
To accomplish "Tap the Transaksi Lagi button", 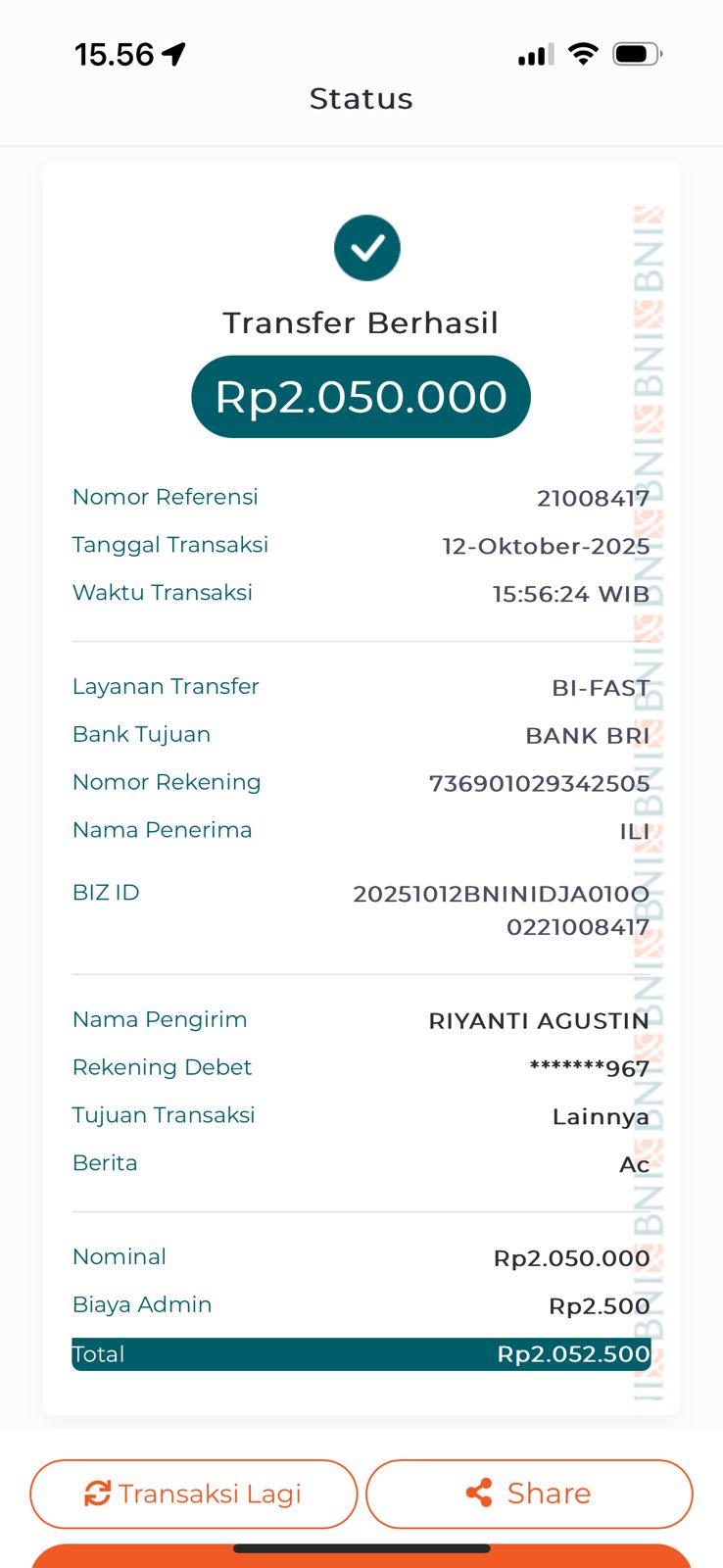I will point(193,1494).
